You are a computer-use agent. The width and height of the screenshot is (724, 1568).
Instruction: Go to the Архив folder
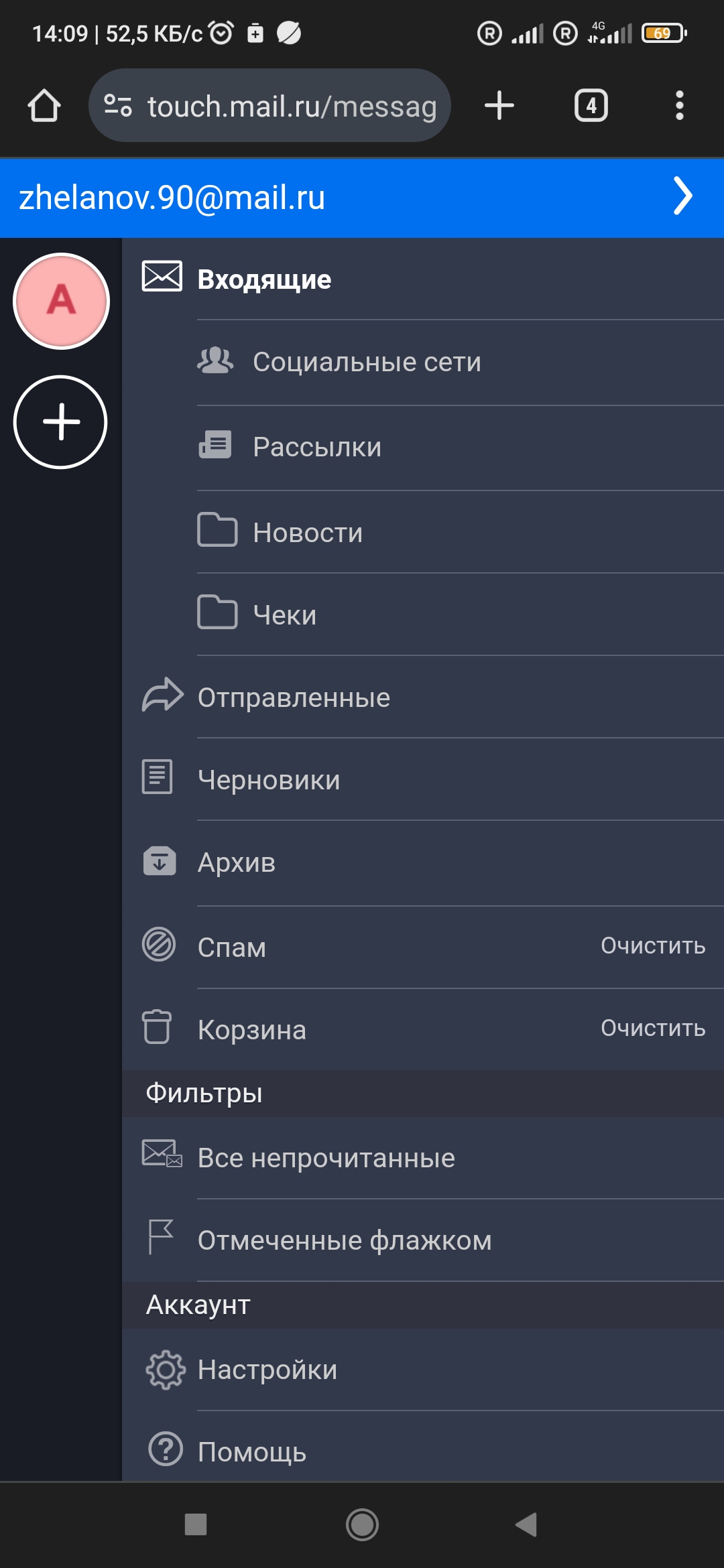pos(423,863)
